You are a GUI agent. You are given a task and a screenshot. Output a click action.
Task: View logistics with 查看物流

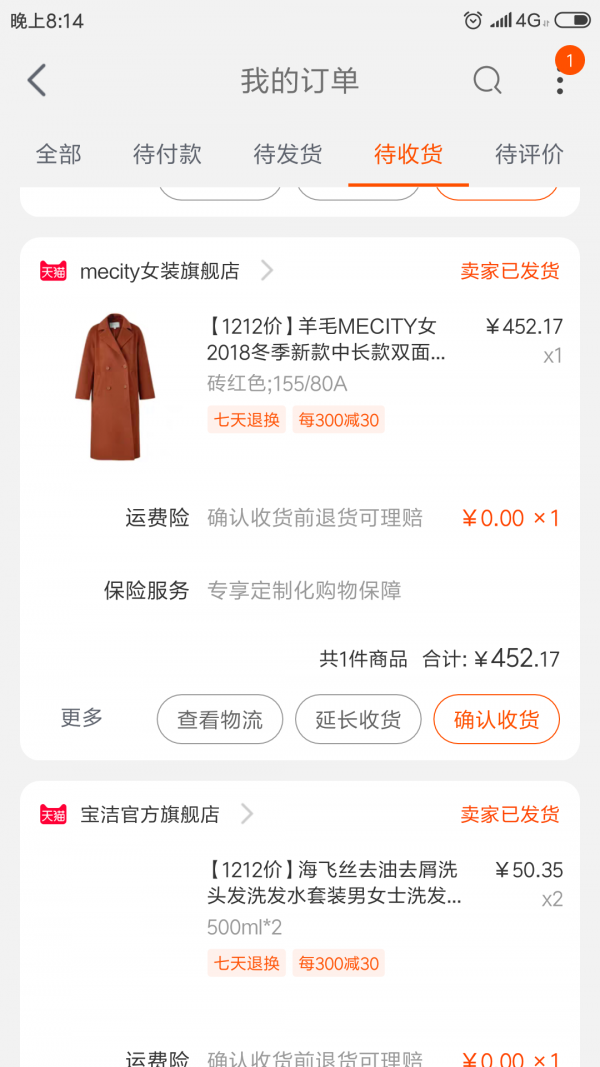[220, 719]
